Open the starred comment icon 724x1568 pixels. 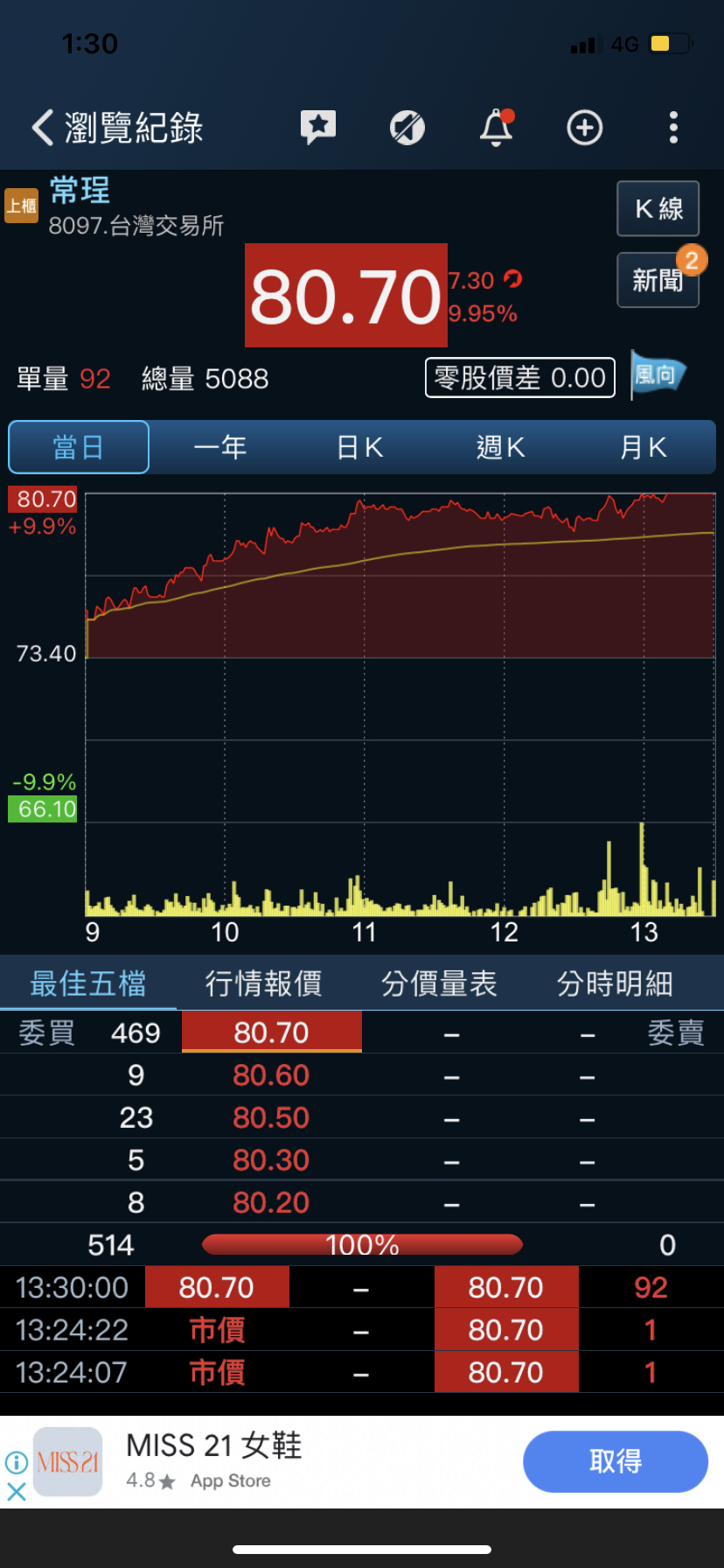pos(318,128)
